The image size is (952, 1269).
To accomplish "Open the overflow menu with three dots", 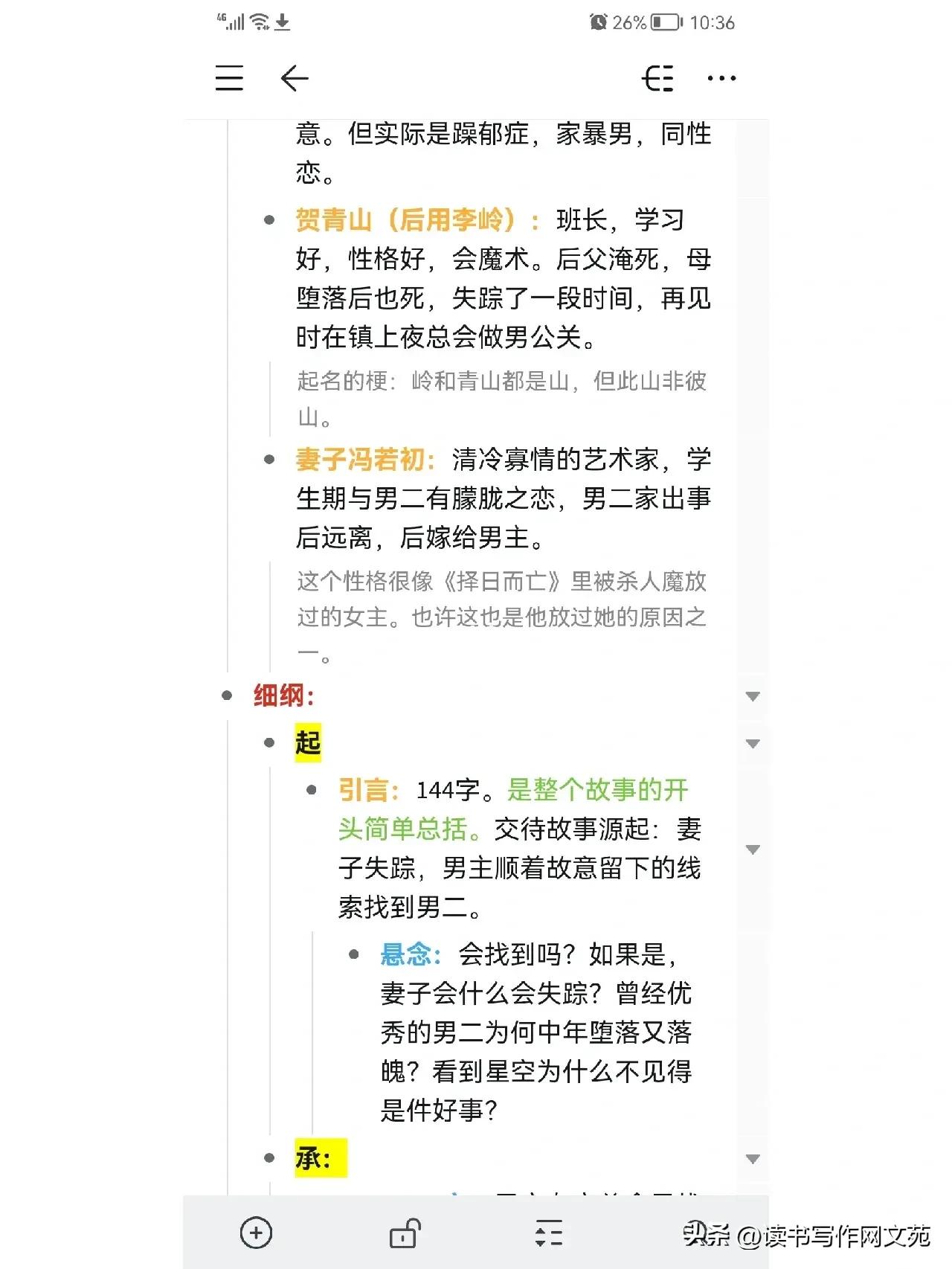I will pos(722,77).
